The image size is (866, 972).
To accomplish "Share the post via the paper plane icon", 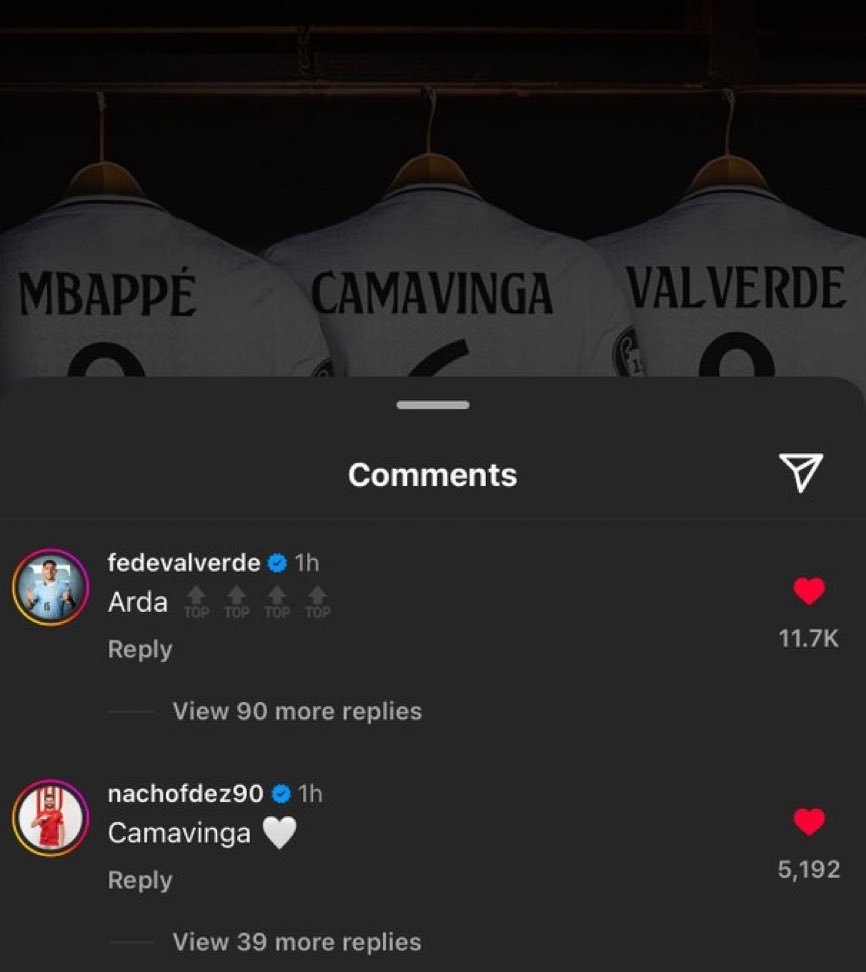I will tap(800, 472).
